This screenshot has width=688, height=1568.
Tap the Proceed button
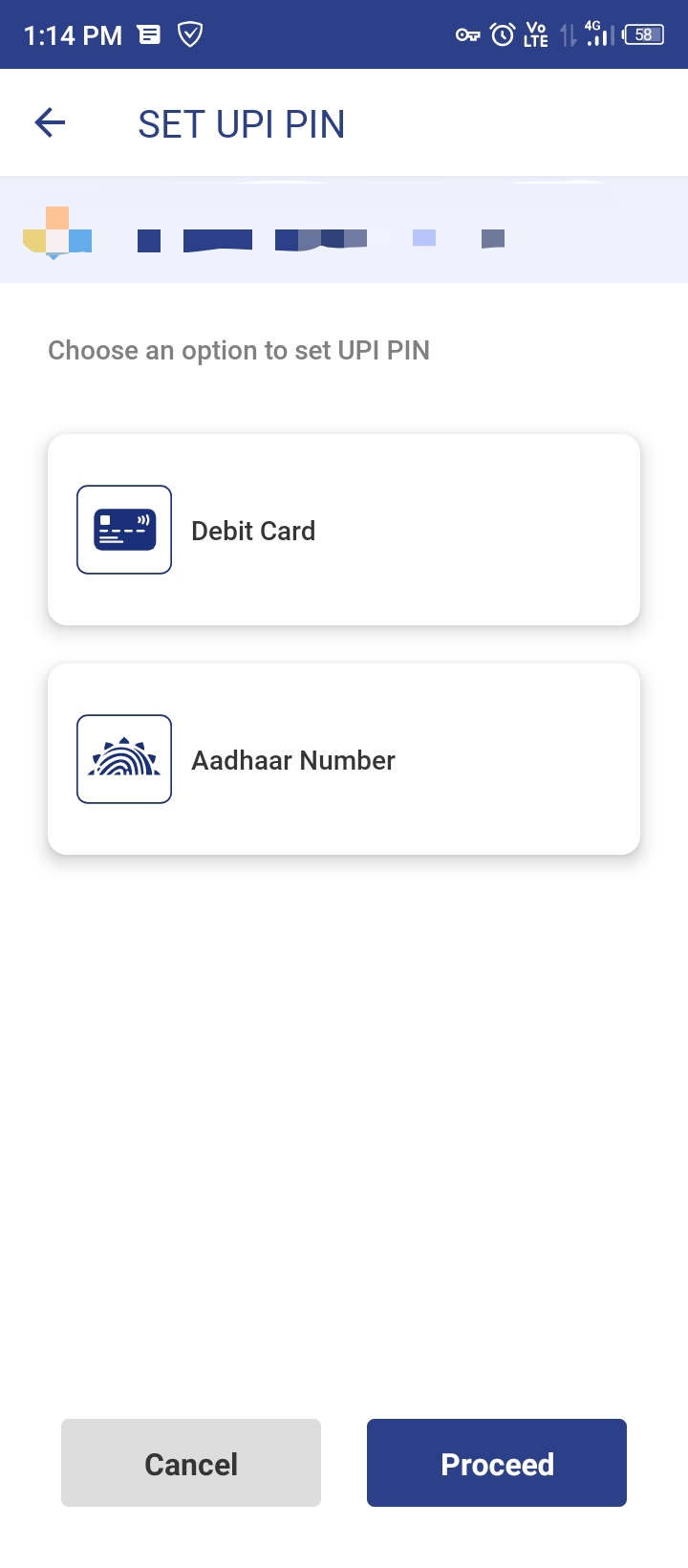click(496, 1463)
